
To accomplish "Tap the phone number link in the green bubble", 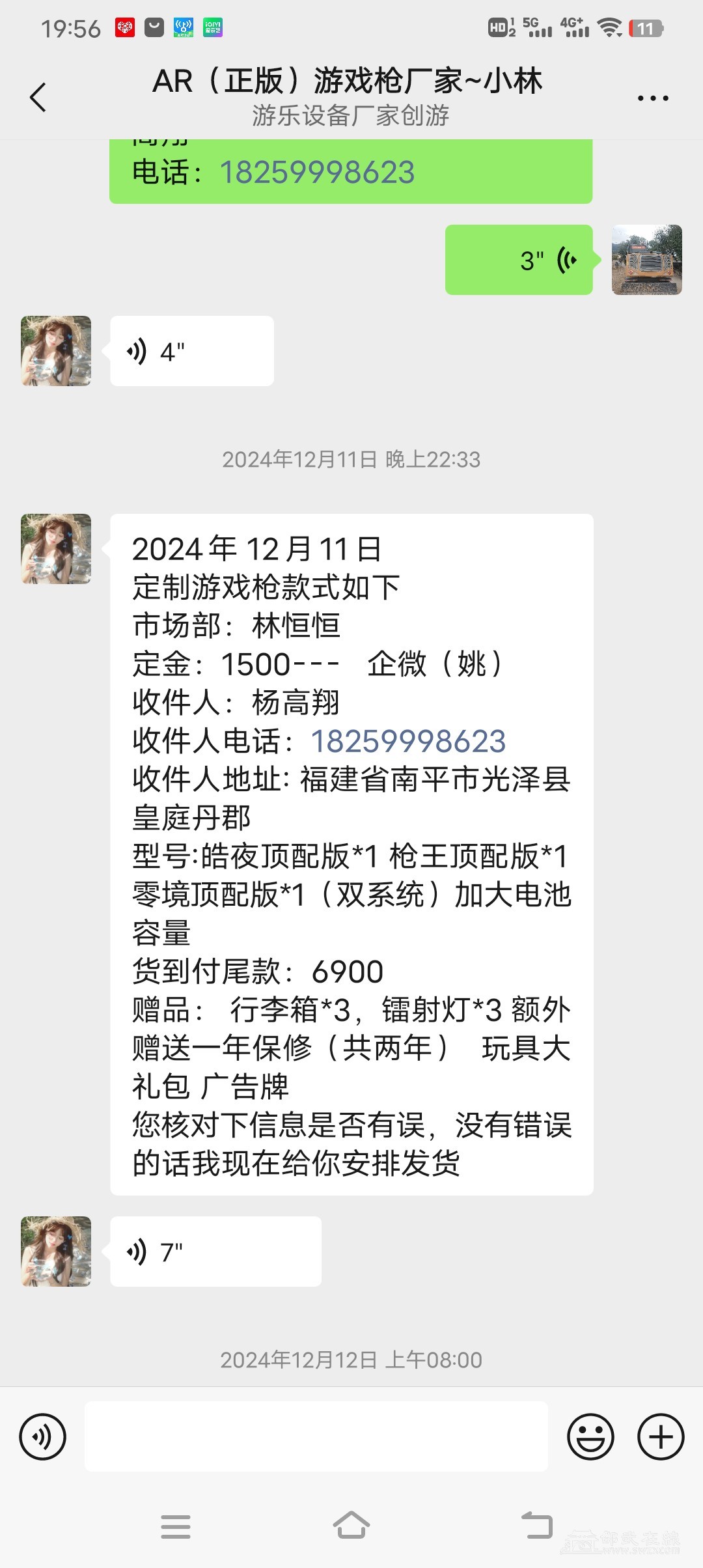I will point(317,173).
